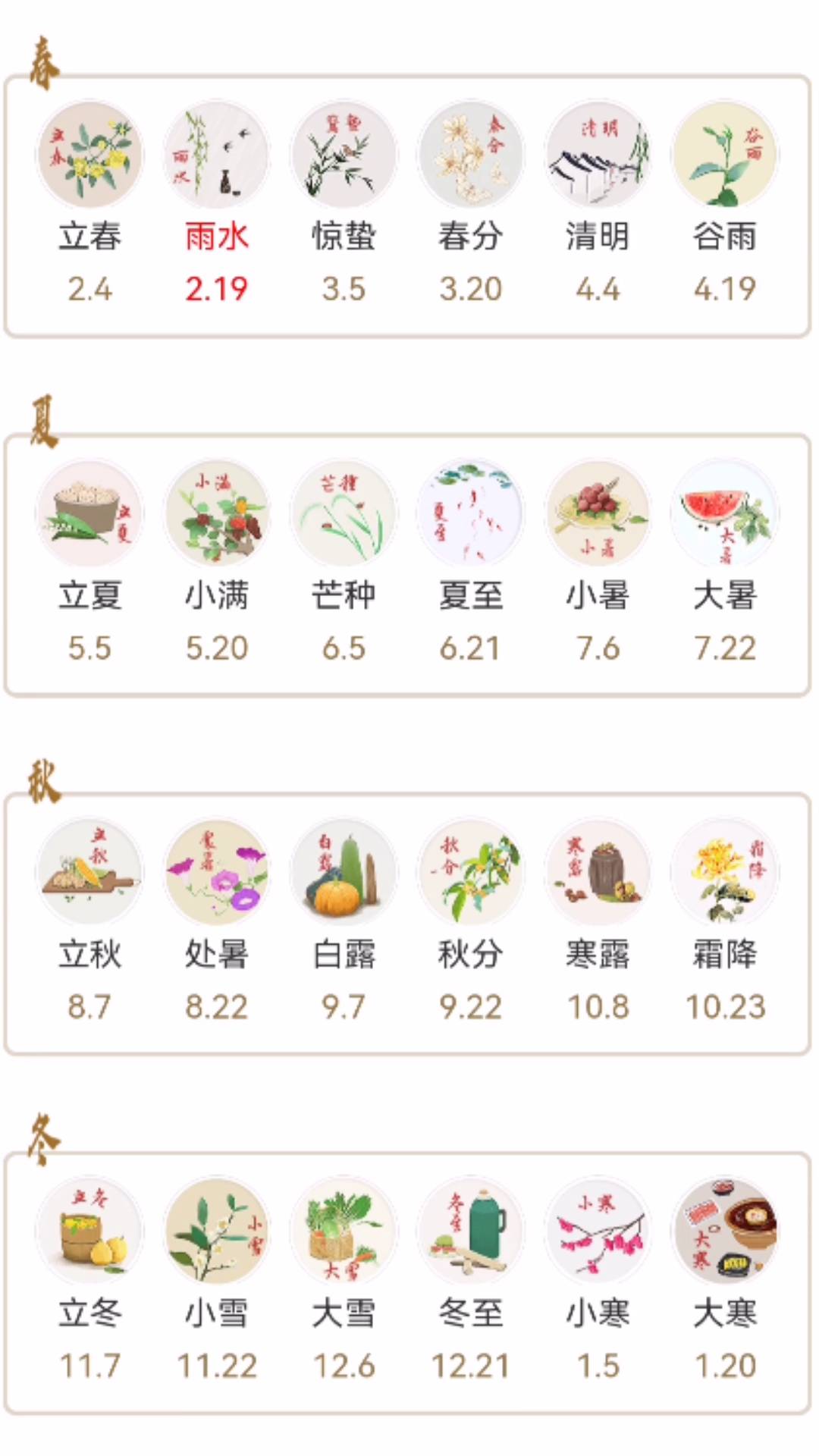The height and width of the screenshot is (1456, 819).
Task: Open 霜降 solar term
Action: click(x=725, y=921)
